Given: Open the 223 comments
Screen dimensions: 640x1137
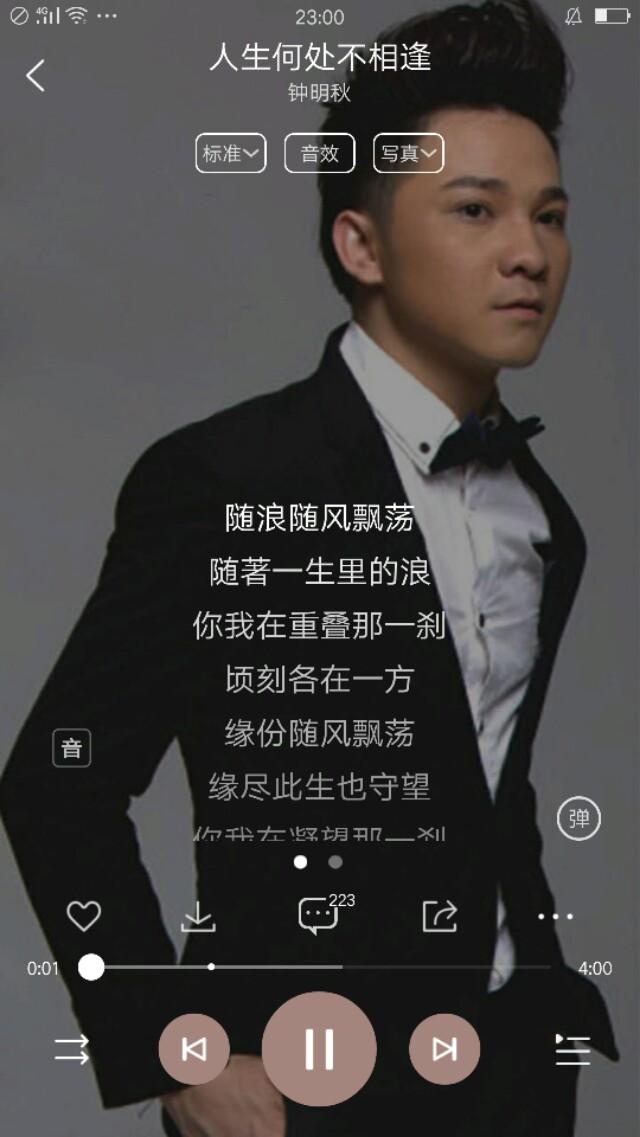Looking at the screenshot, I should pyautogui.click(x=319, y=915).
